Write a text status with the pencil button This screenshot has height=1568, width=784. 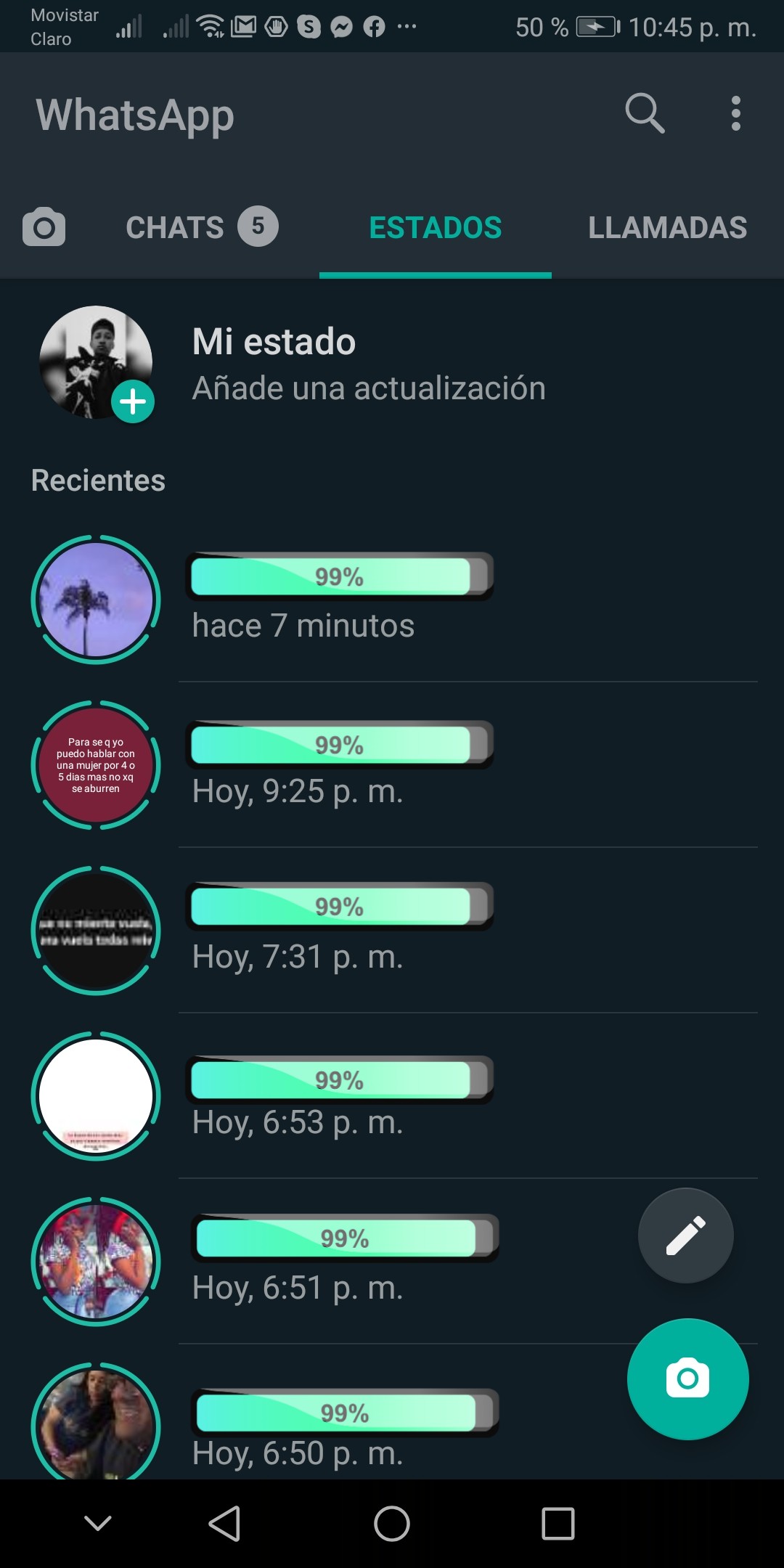685,1236
